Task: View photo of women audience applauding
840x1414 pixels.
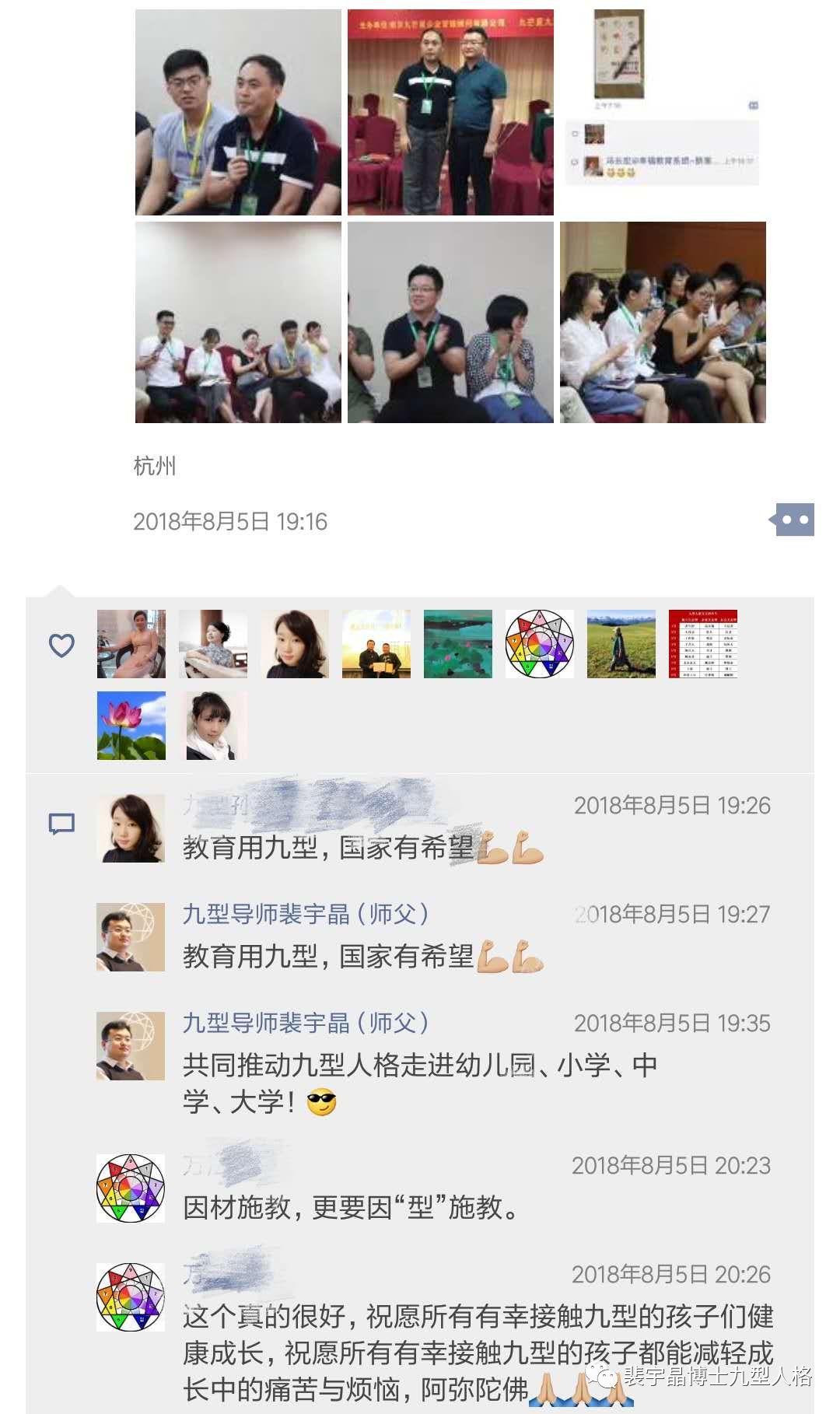Action: point(663,322)
